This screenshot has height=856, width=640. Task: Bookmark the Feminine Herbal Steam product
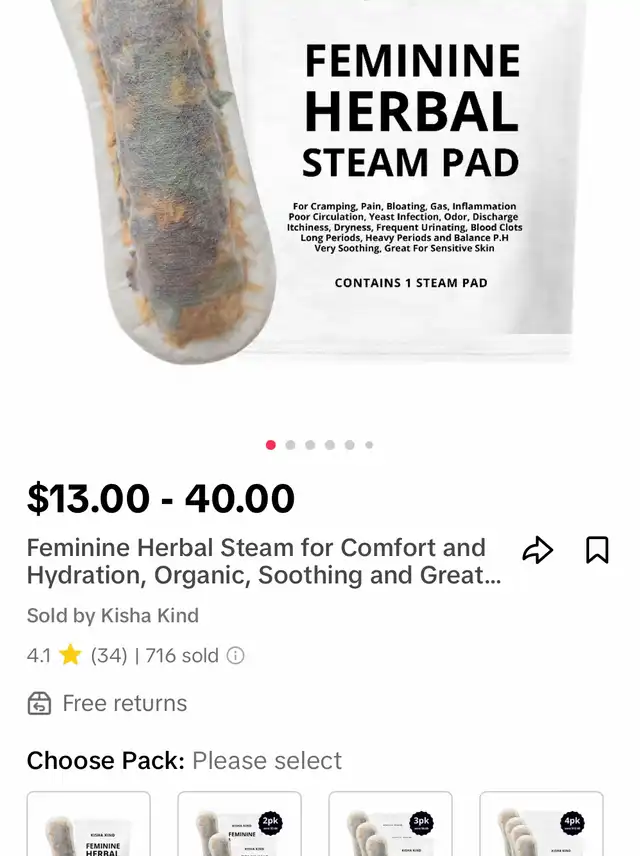click(x=597, y=550)
